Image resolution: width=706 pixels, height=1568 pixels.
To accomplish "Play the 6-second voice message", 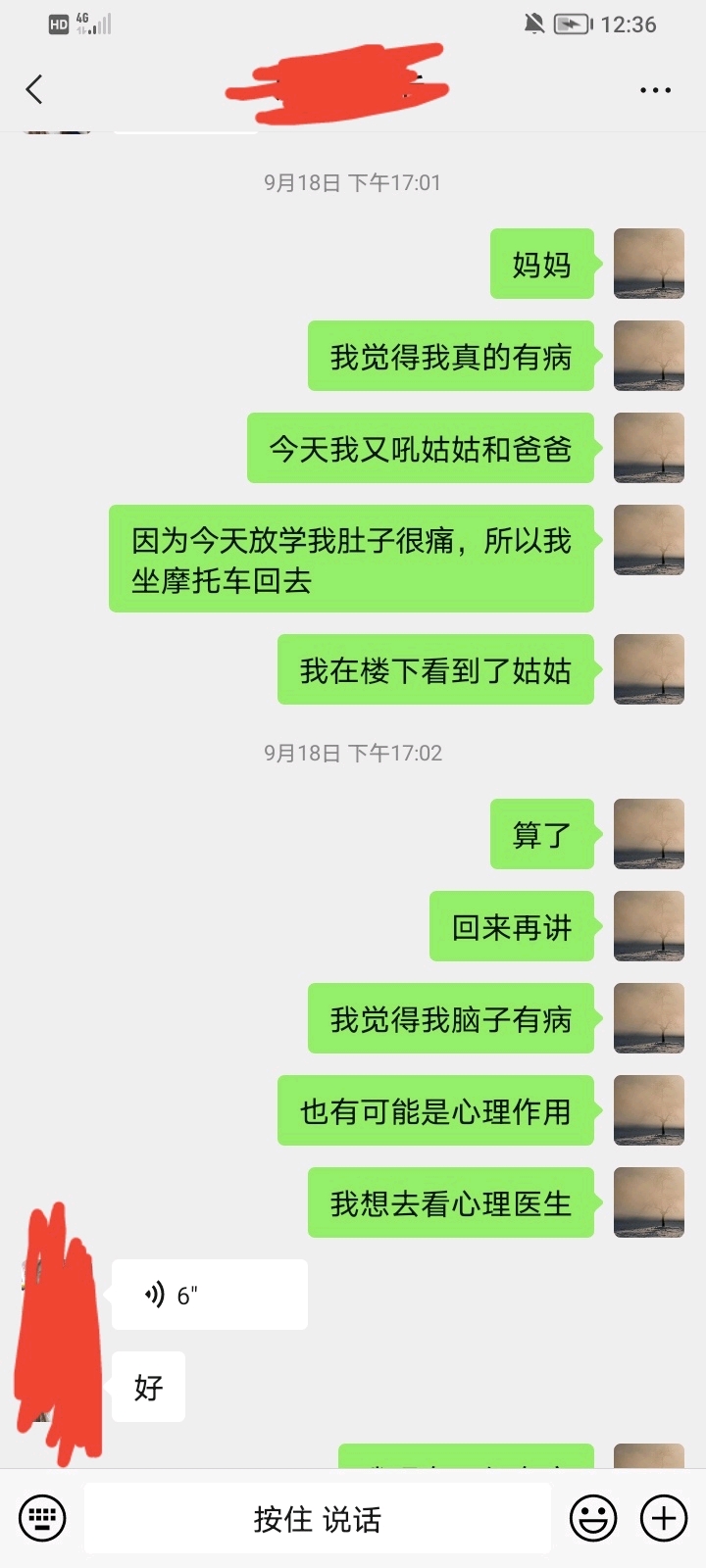I will [209, 1295].
